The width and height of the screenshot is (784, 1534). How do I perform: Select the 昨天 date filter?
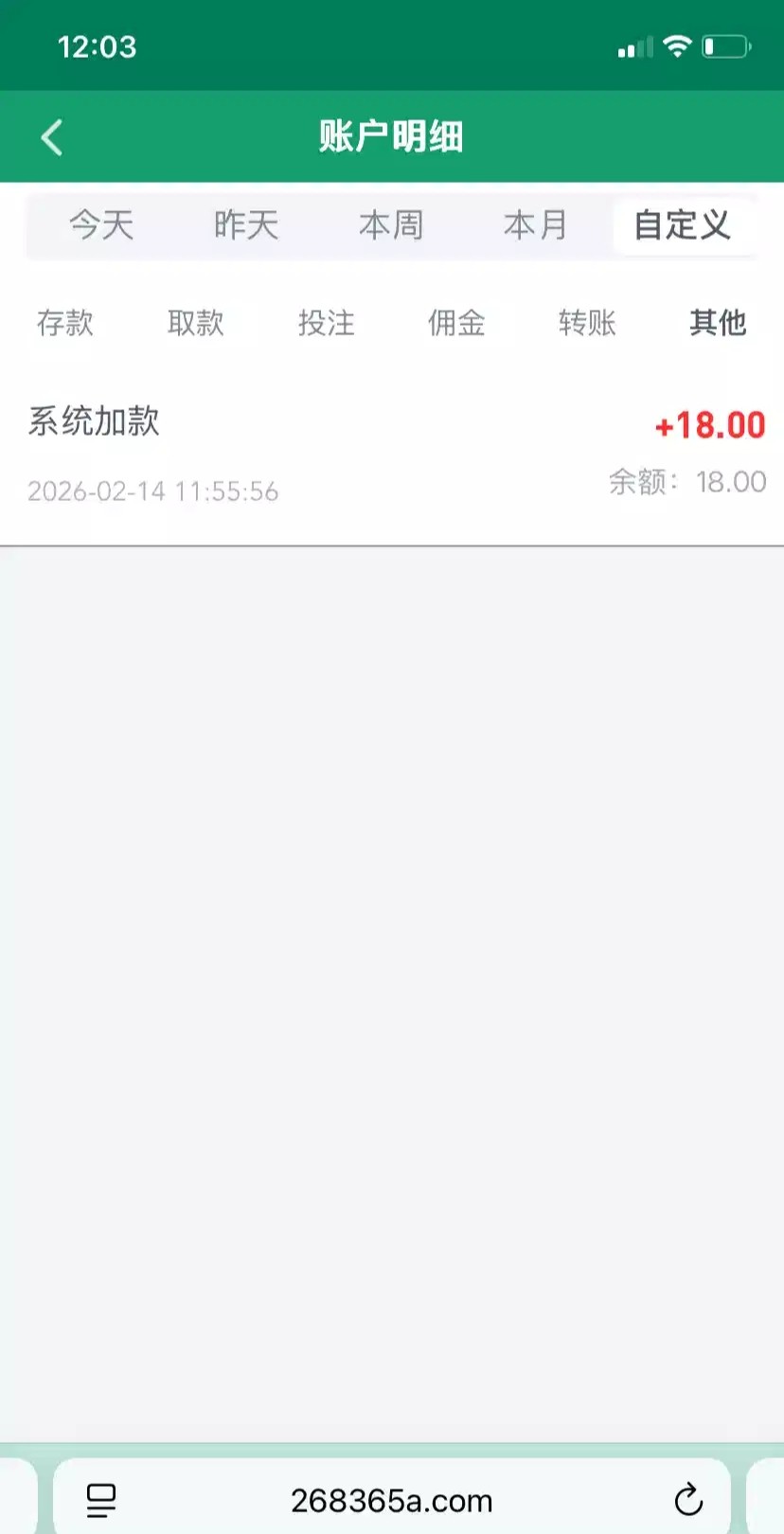(246, 225)
